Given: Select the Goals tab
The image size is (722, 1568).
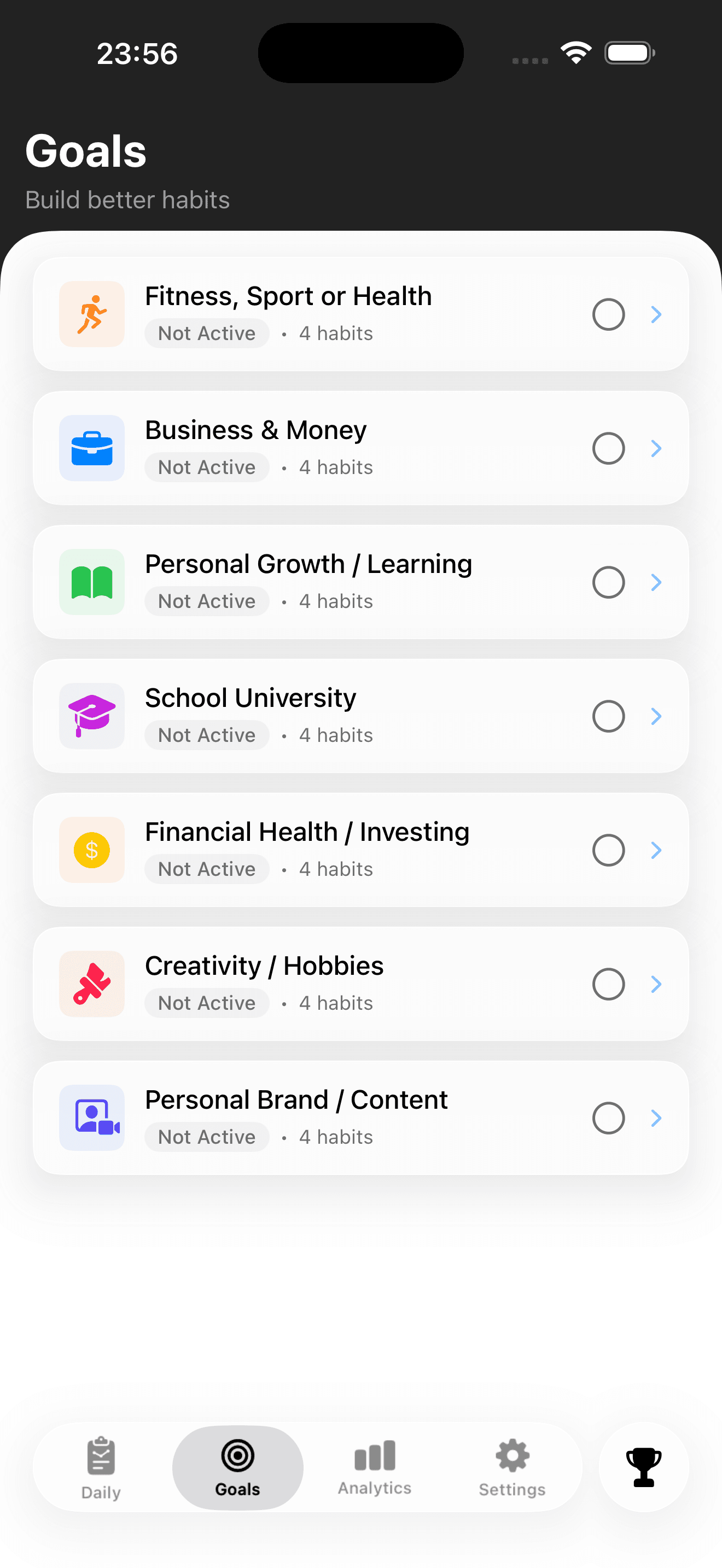Looking at the screenshot, I should click(237, 1467).
